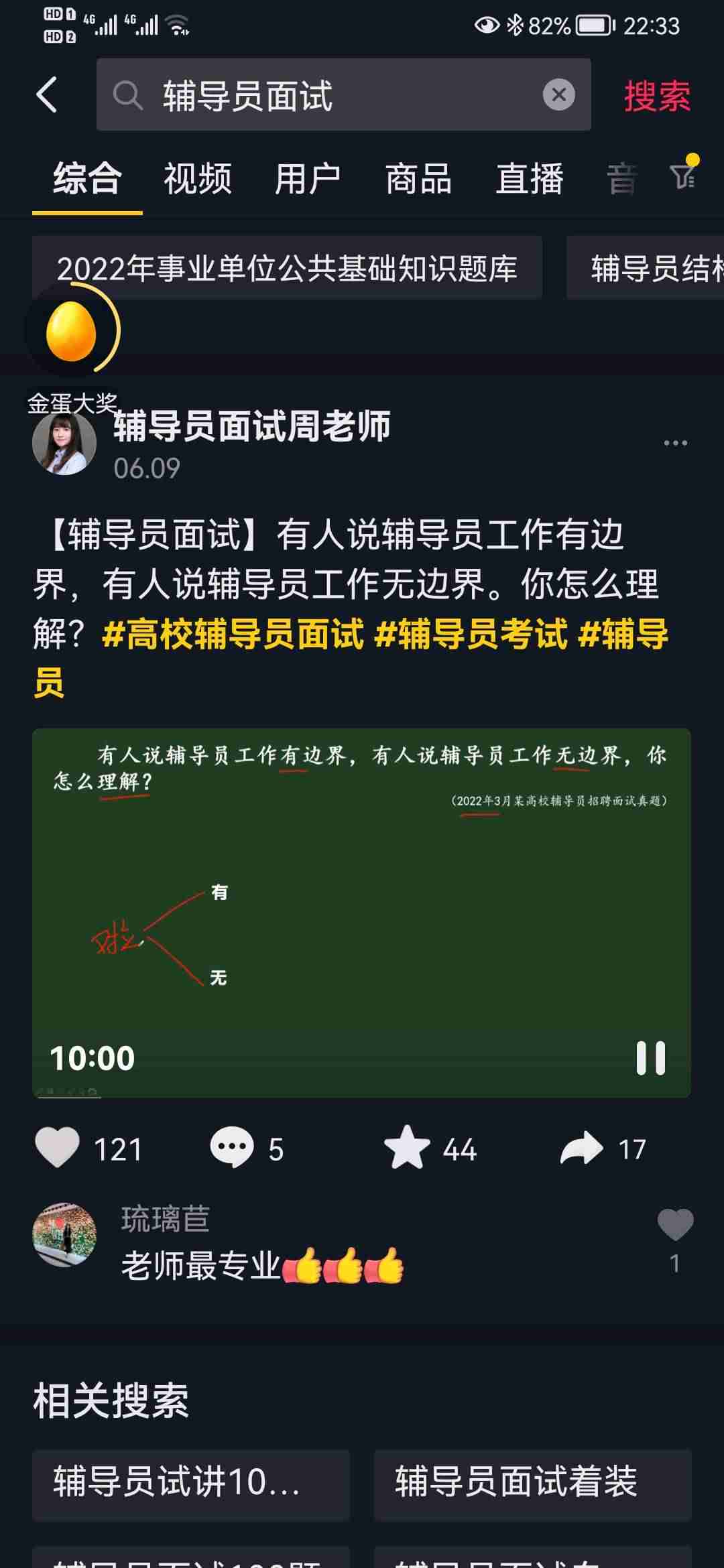724x1568 pixels.
Task: Switch to the 直播 tab
Action: click(x=530, y=179)
